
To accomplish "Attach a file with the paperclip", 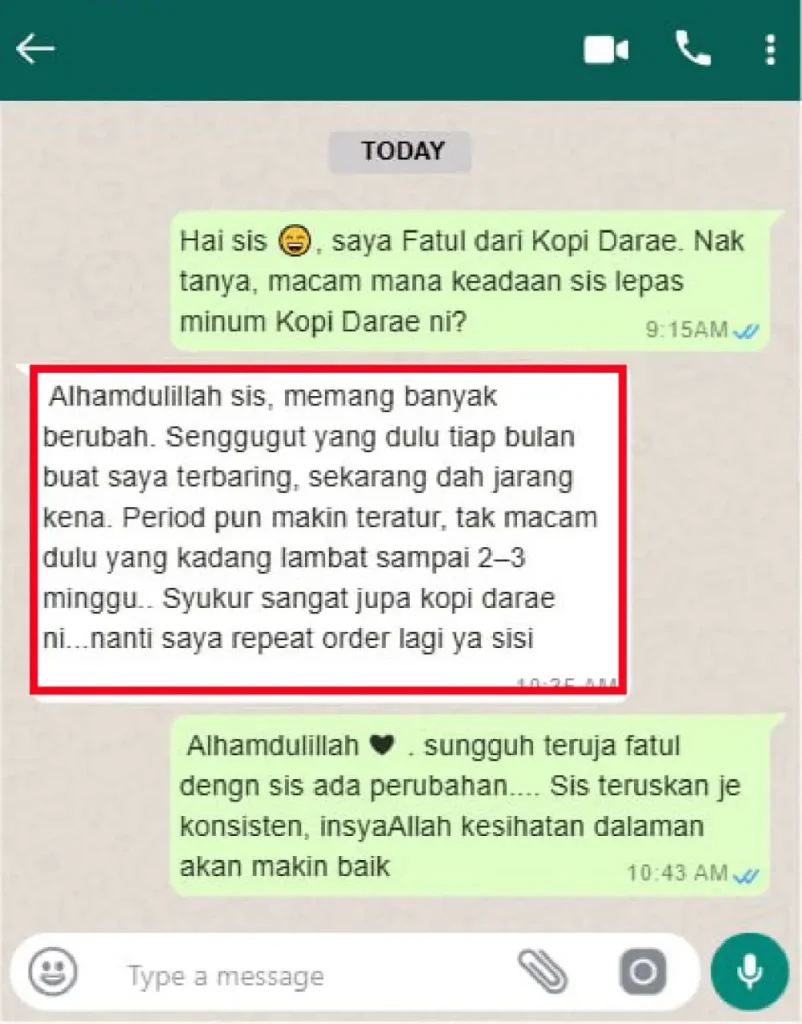I will tap(543, 971).
